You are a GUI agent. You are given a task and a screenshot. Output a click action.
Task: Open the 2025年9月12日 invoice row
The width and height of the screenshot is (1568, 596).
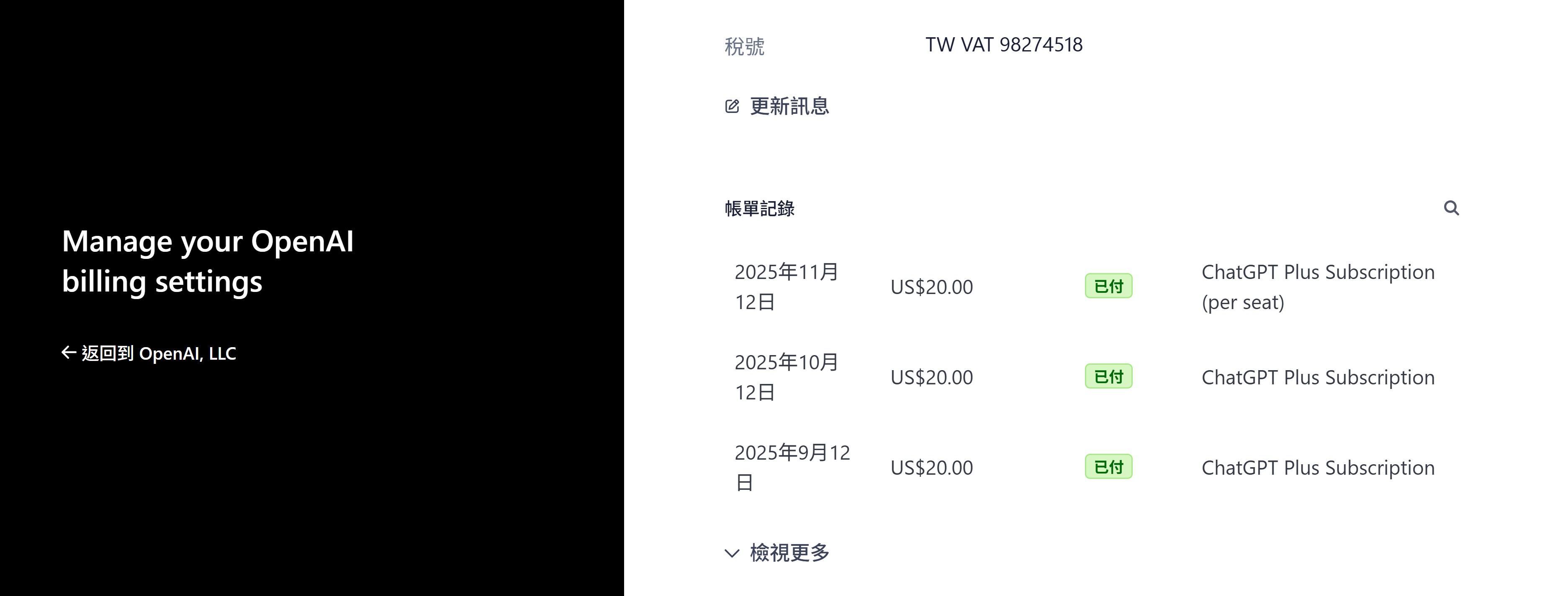tap(791, 467)
